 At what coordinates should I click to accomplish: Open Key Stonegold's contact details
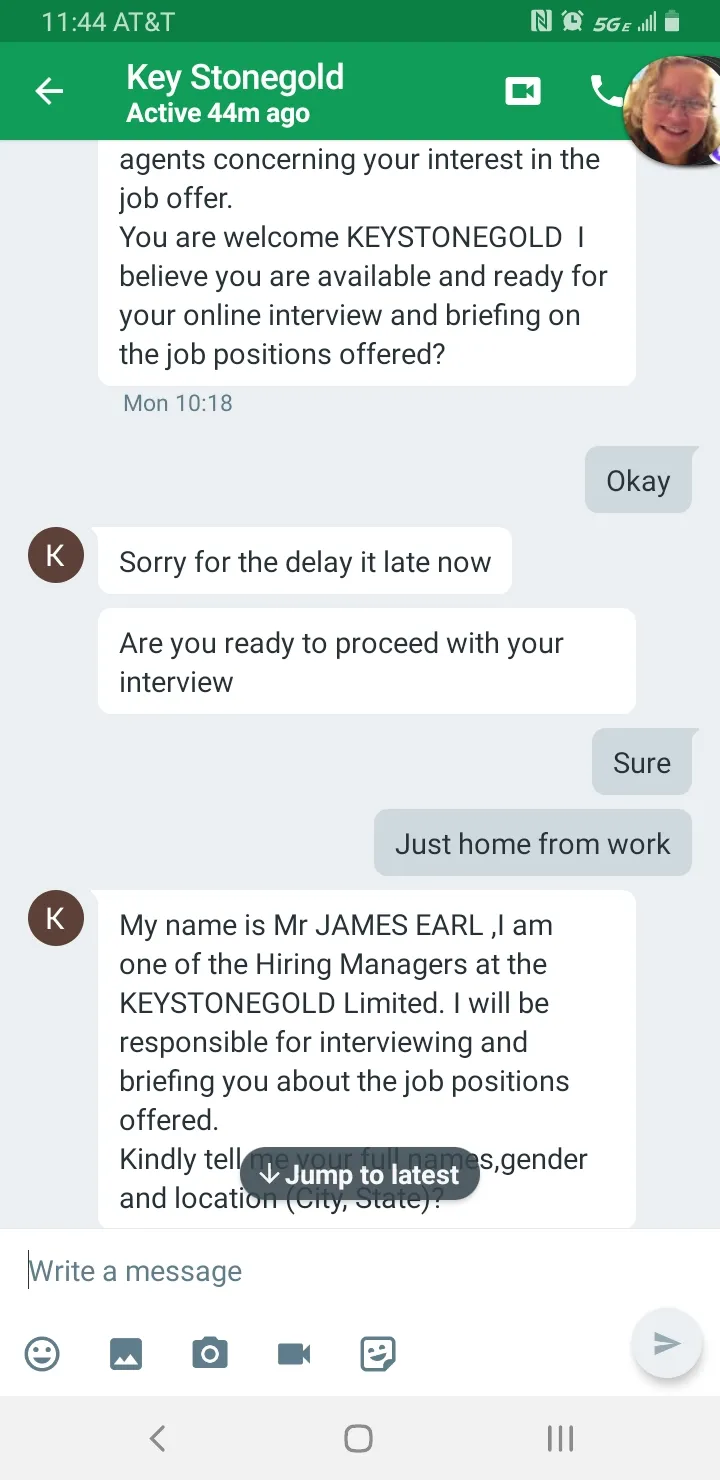click(235, 93)
